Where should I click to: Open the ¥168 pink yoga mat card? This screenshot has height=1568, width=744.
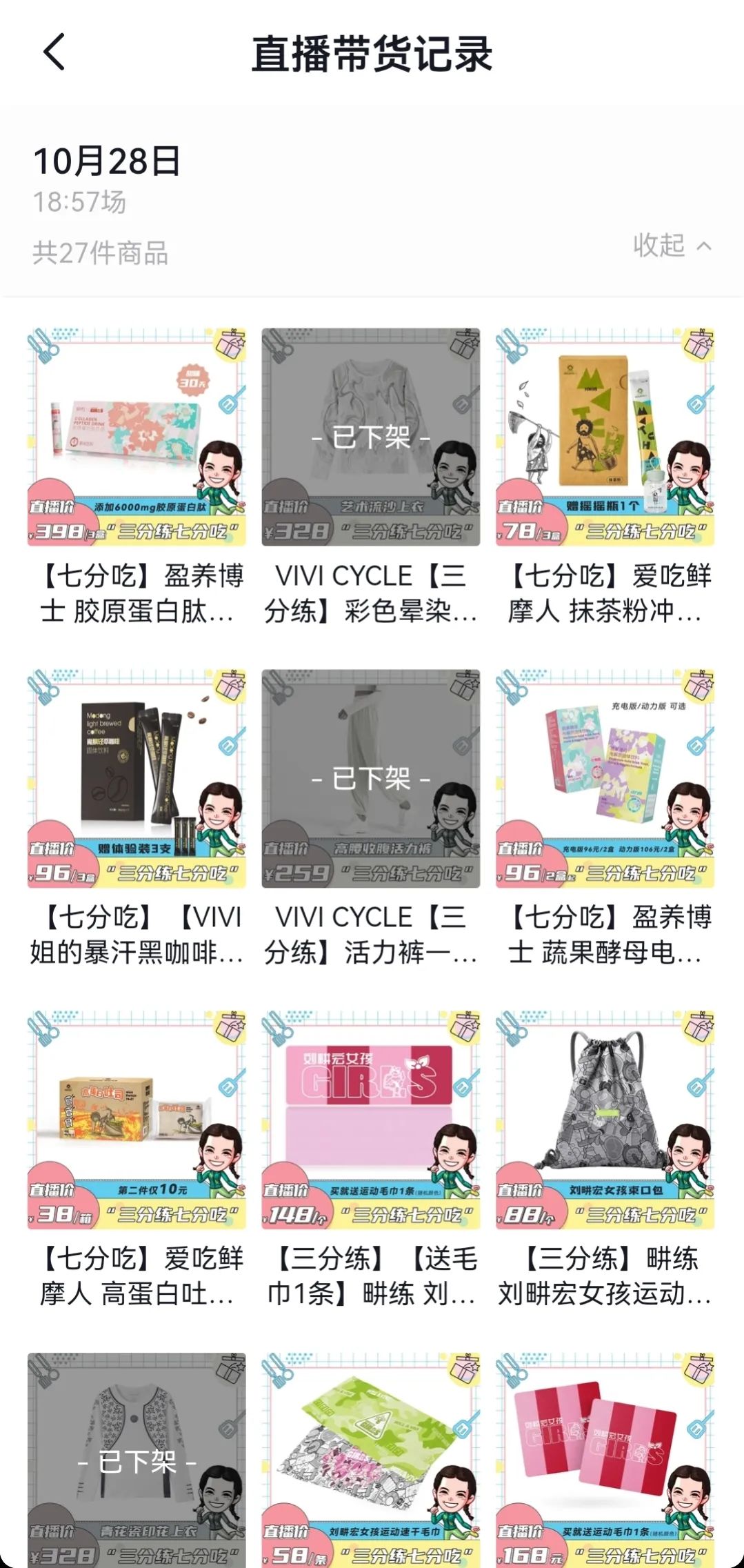coord(605,1459)
